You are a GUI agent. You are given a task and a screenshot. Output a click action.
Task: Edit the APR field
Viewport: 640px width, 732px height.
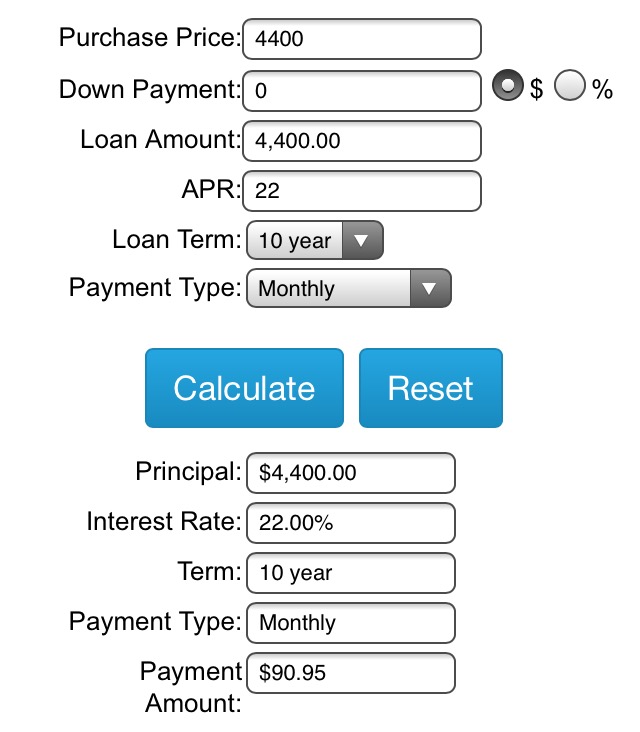362,190
